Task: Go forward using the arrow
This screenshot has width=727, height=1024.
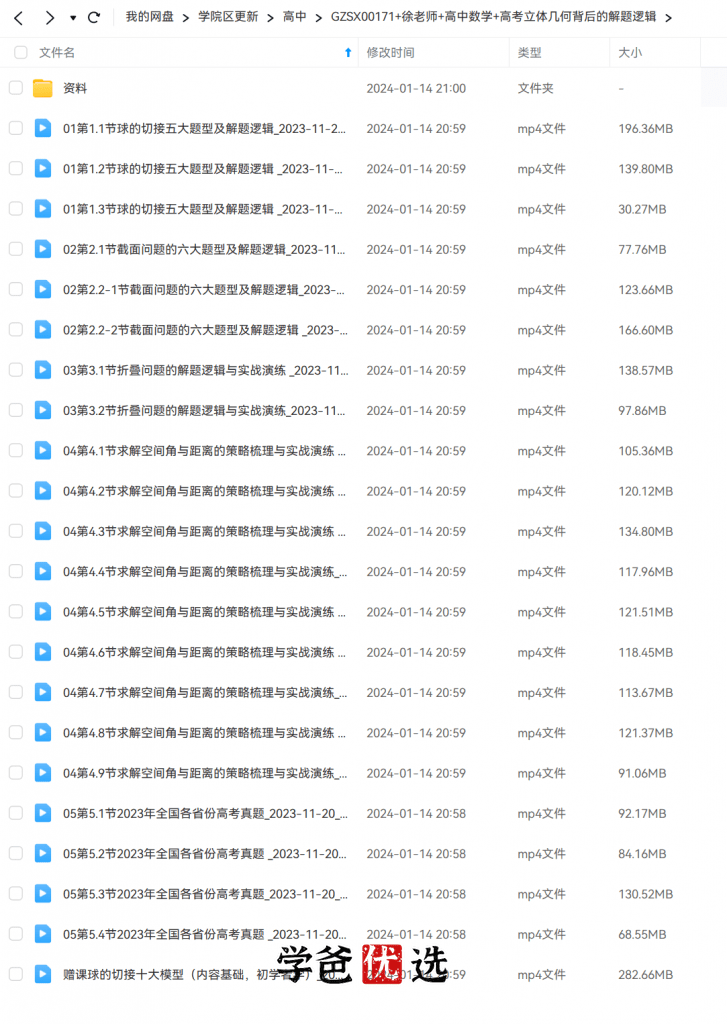Action: pos(49,17)
